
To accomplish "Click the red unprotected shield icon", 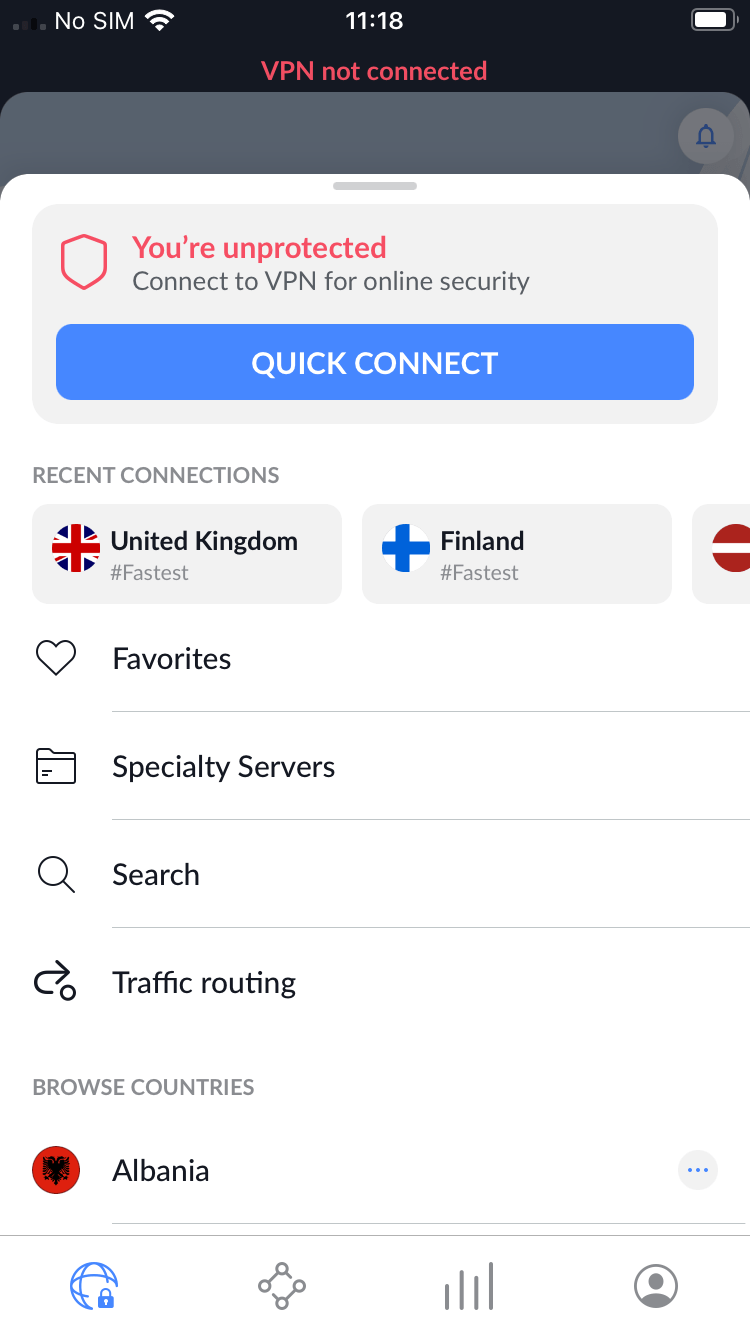I will 84,260.
